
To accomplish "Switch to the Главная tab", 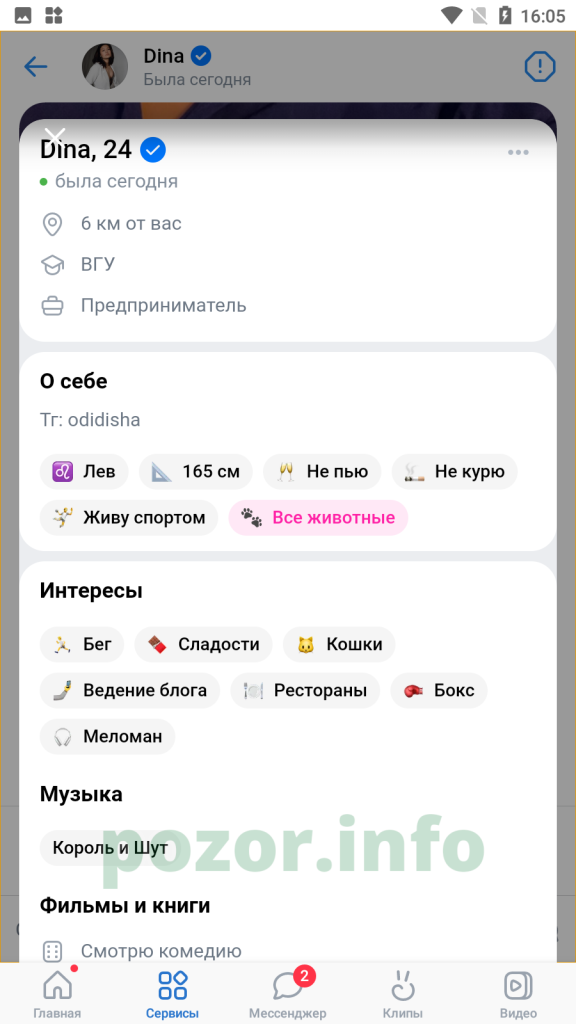I will 57,995.
